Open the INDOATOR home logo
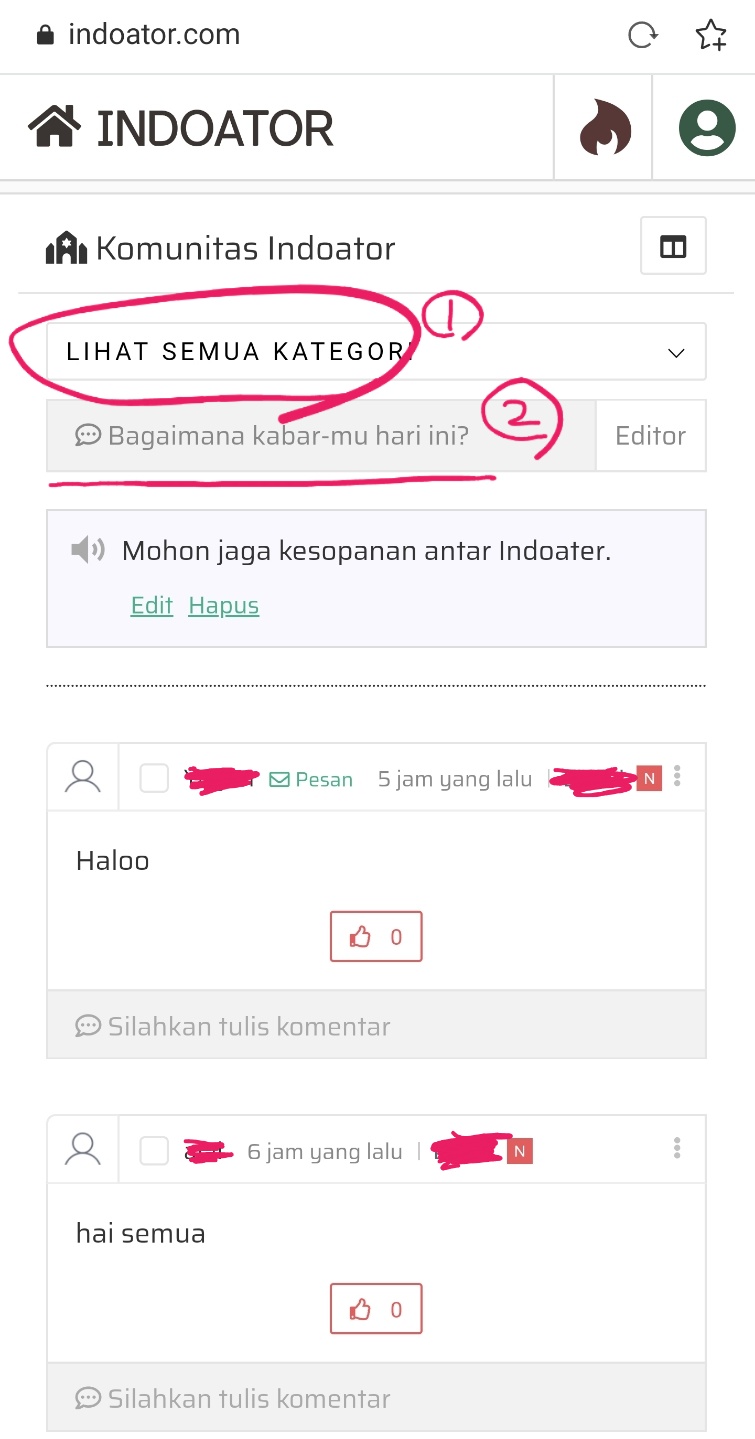The width and height of the screenshot is (755, 1439). tap(181, 128)
